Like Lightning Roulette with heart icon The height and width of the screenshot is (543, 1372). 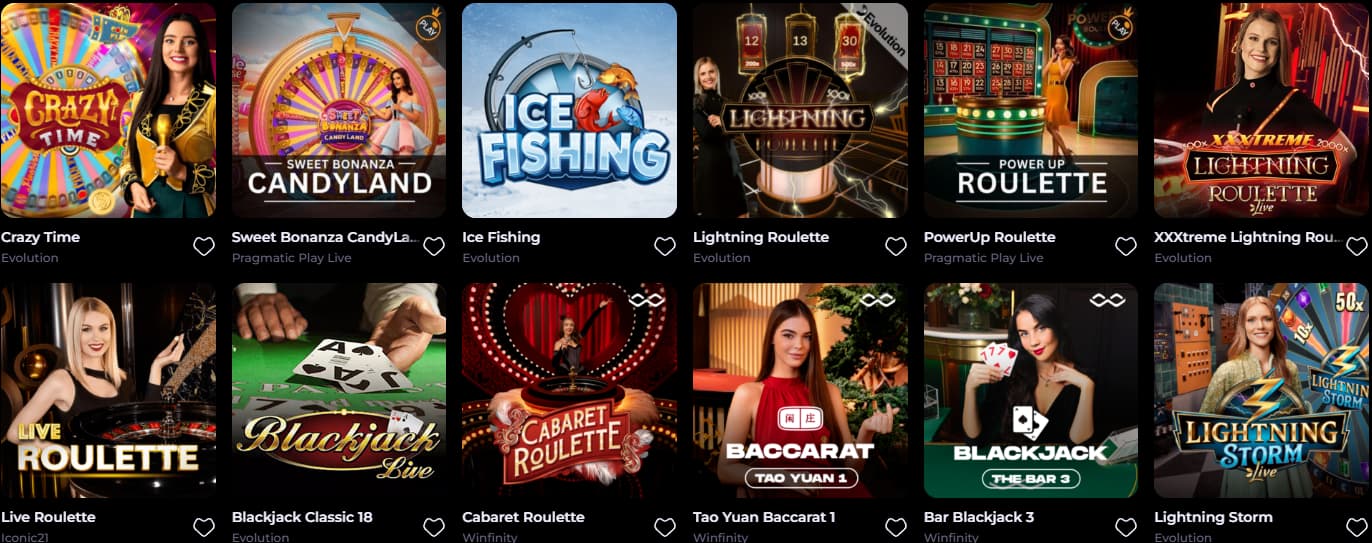pos(896,246)
